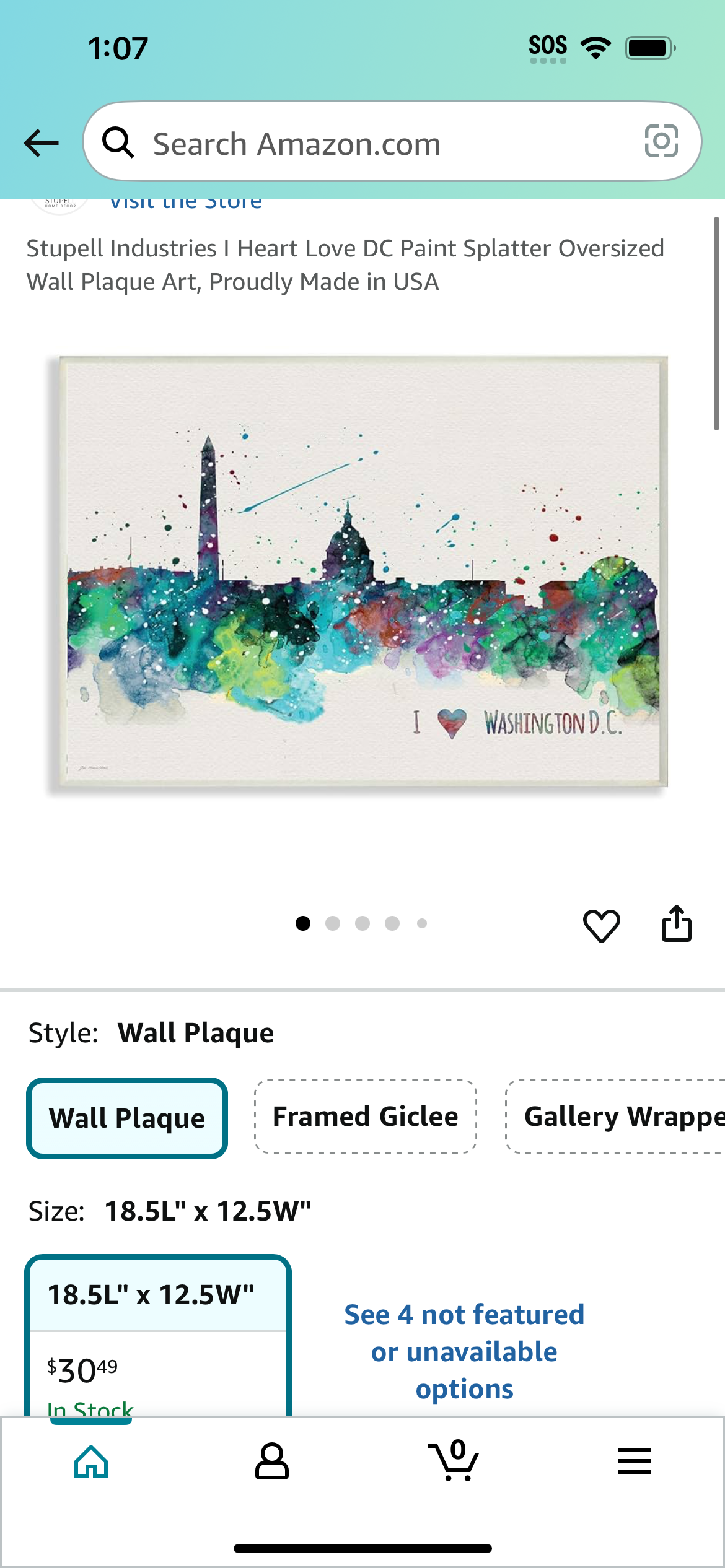Select the Wall Plaque style
Image resolution: width=725 pixels, height=1568 pixels.
(127, 1118)
